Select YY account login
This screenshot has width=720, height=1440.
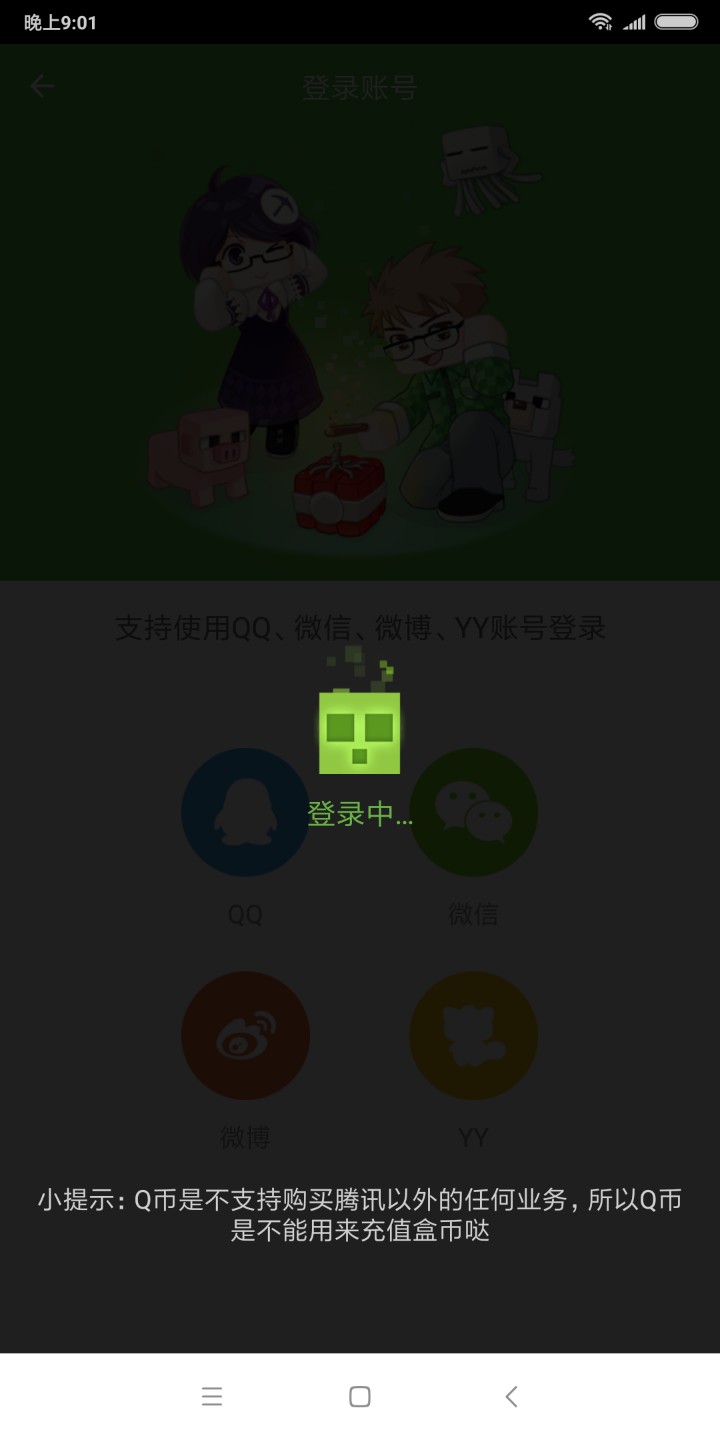tap(473, 1036)
